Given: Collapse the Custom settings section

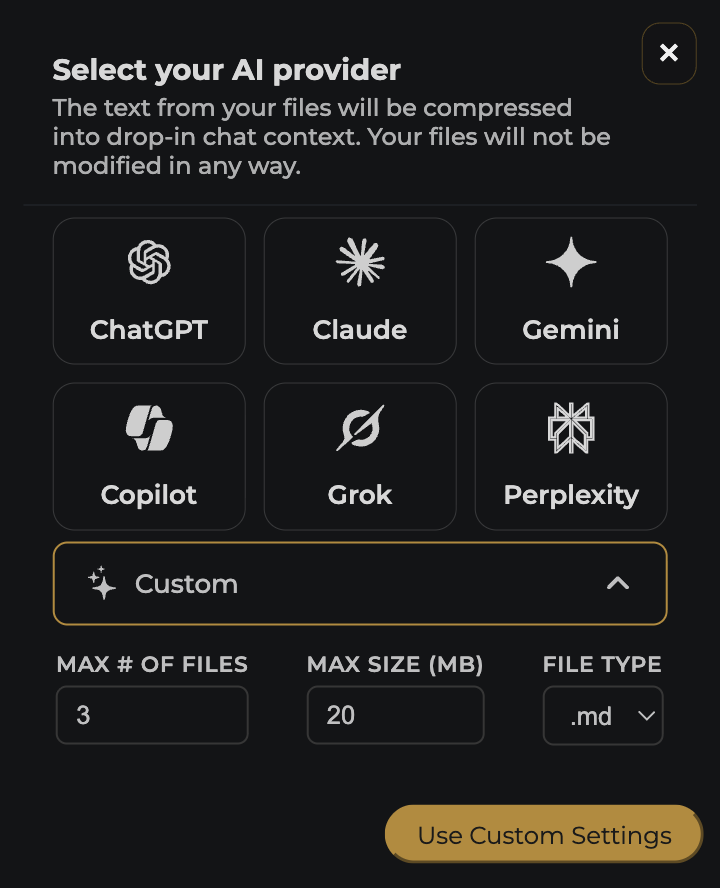Looking at the screenshot, I should pos(618,583).
